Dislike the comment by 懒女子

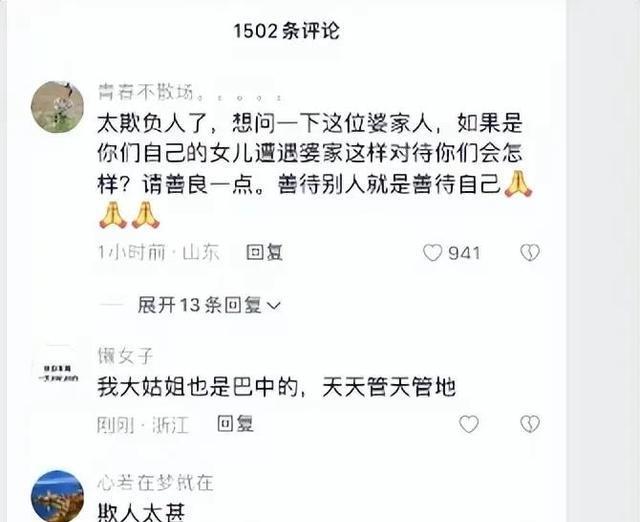[x=529, y=424]
